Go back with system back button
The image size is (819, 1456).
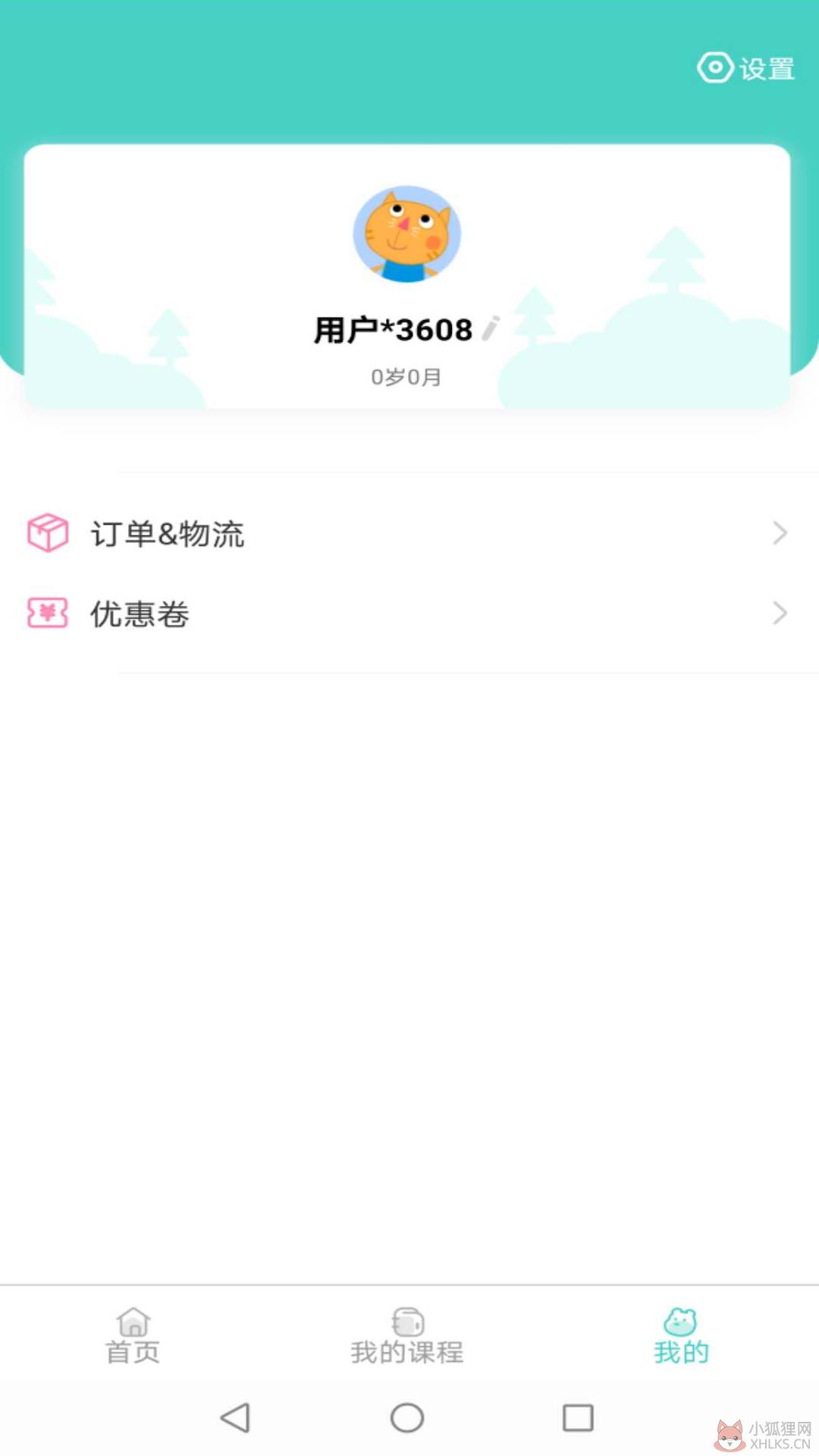pyautogui.click(x=236, y=1417)
